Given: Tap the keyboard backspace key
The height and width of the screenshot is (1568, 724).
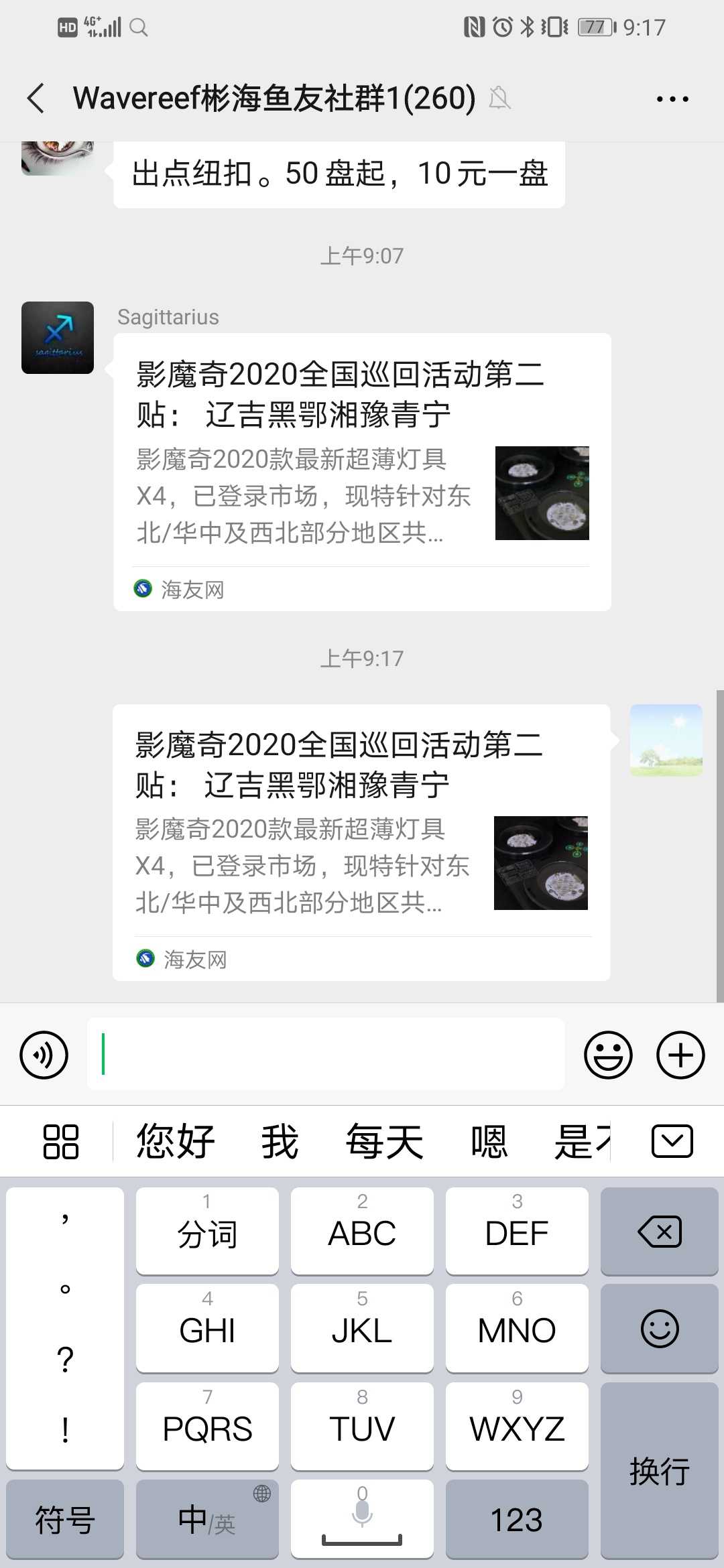Looking at the screenshot, I should 660,1232.
